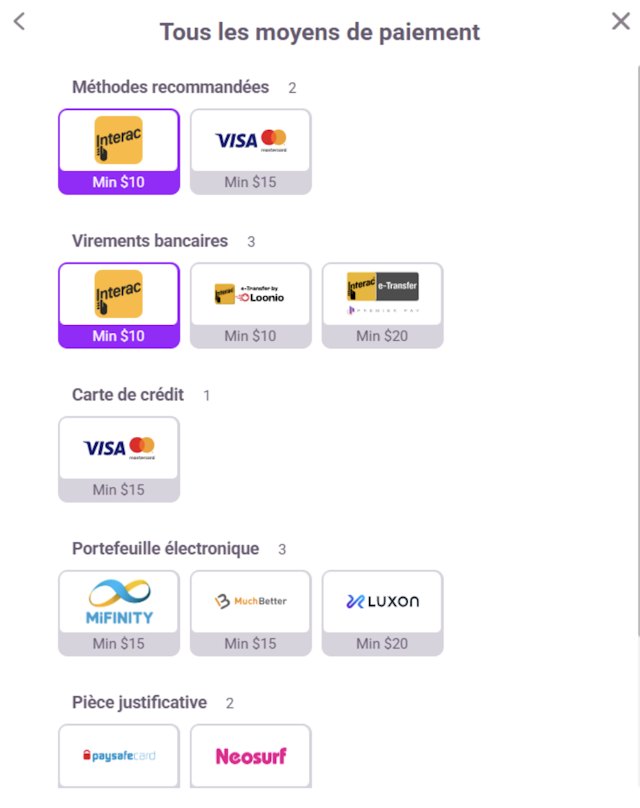Pick Luxon as payment method
The width and height of the screenshot is (640, 808).
[382, 613]
